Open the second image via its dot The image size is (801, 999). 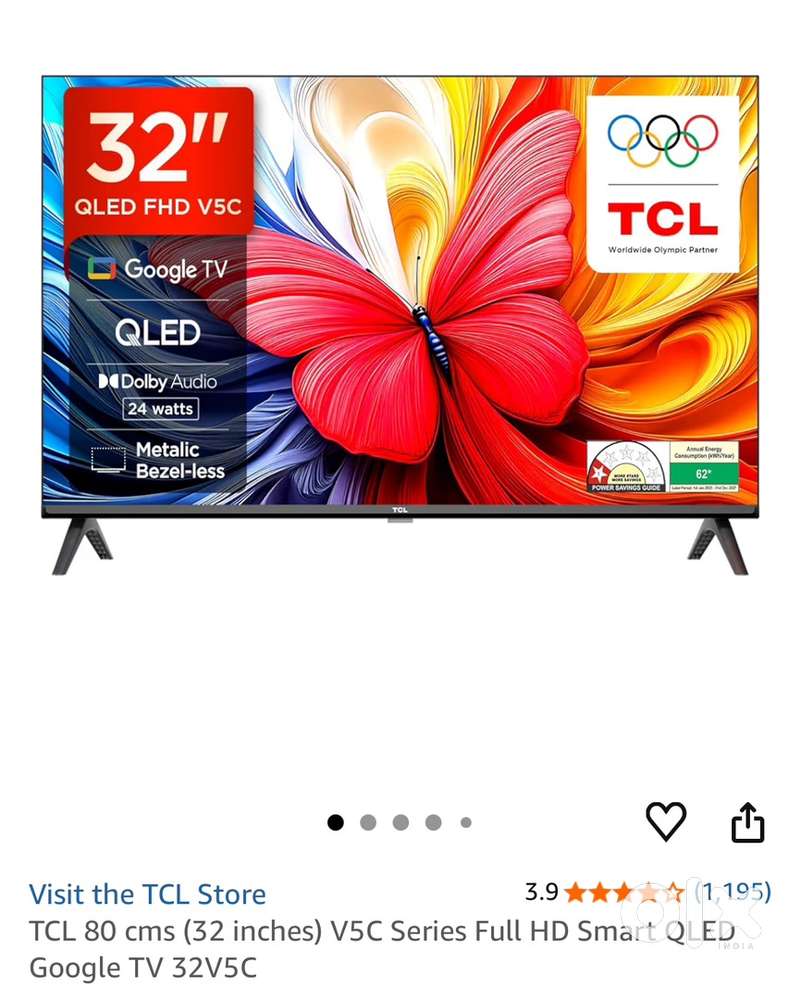(368, 823)
